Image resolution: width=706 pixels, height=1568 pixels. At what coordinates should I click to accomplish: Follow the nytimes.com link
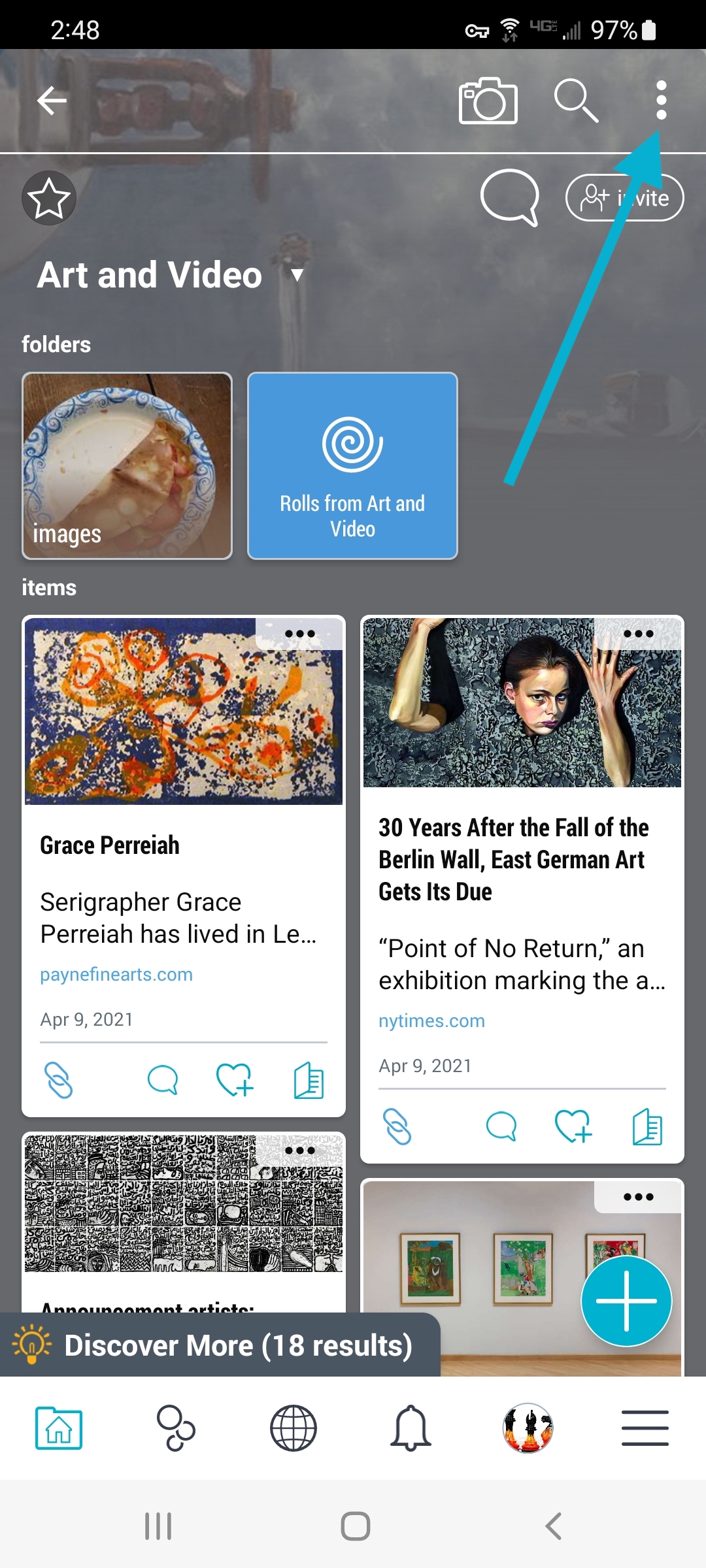point(431,1021)
